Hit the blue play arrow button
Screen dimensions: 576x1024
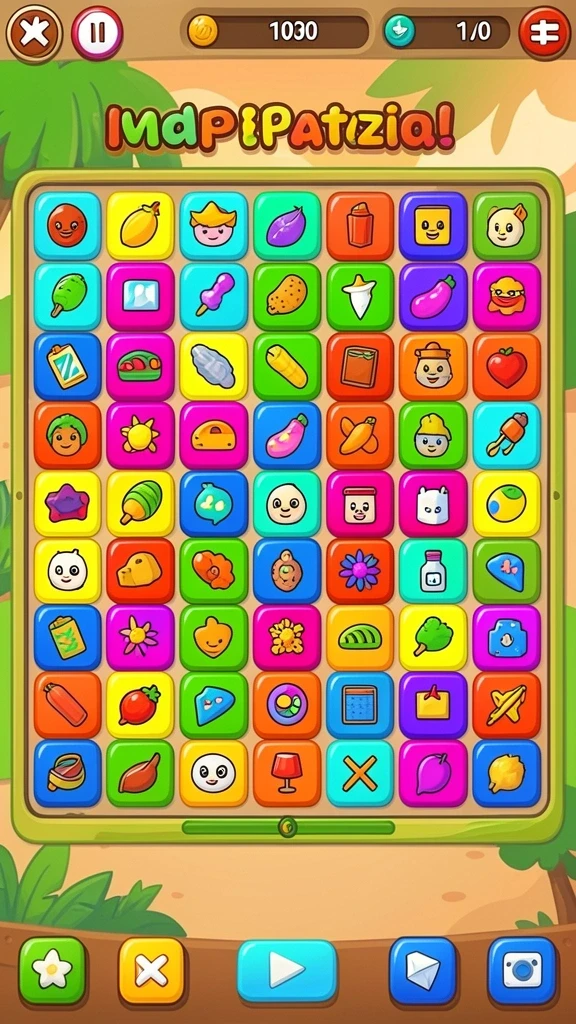click(x=287, y=970)
